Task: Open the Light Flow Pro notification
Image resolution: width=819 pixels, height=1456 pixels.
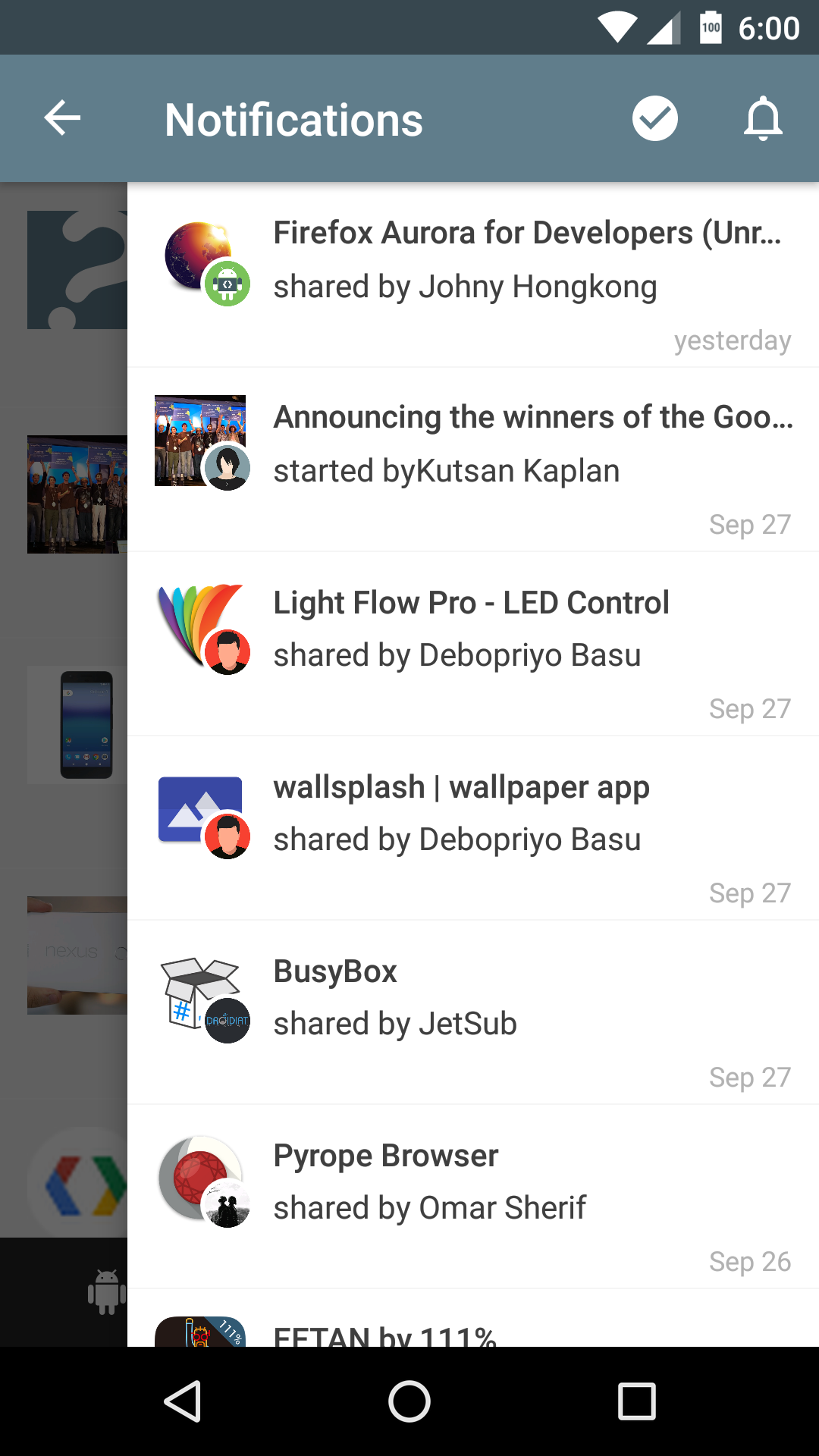Action: 473,643
